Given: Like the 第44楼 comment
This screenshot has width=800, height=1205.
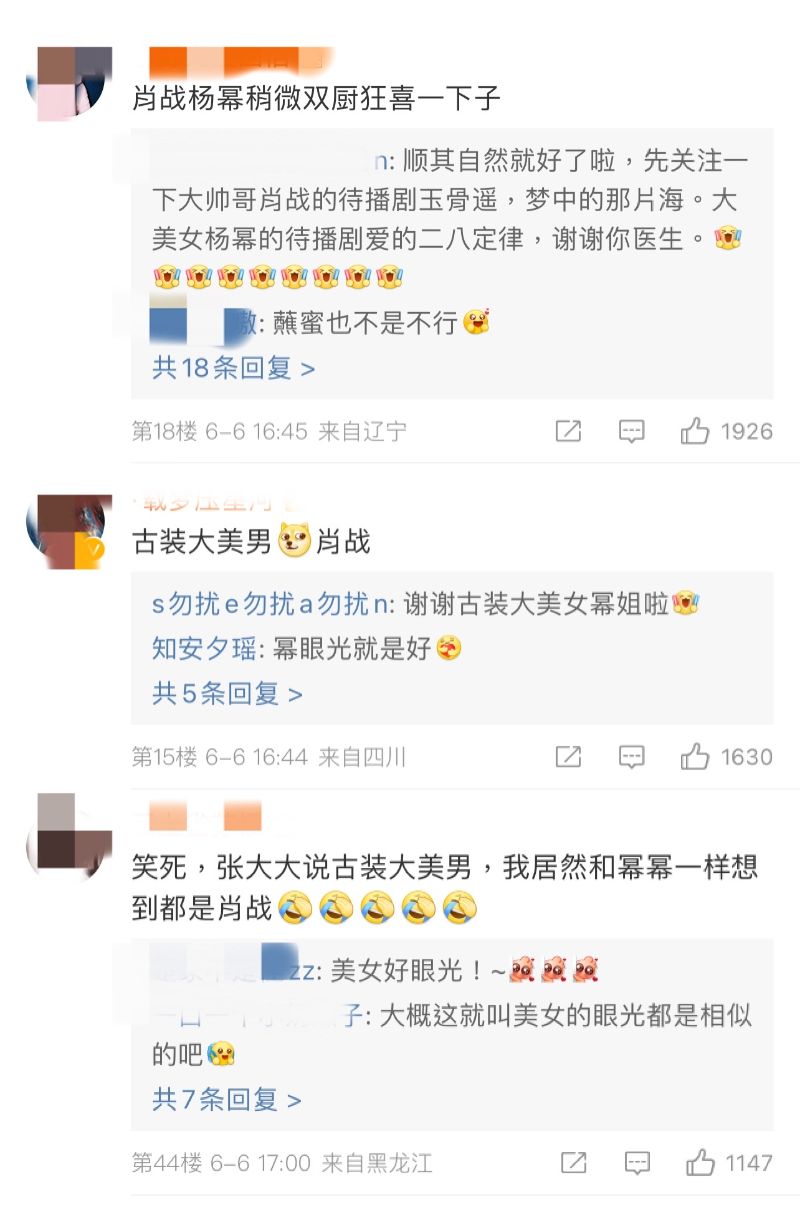Looking at the screenshot, I should pos(699,1163).
